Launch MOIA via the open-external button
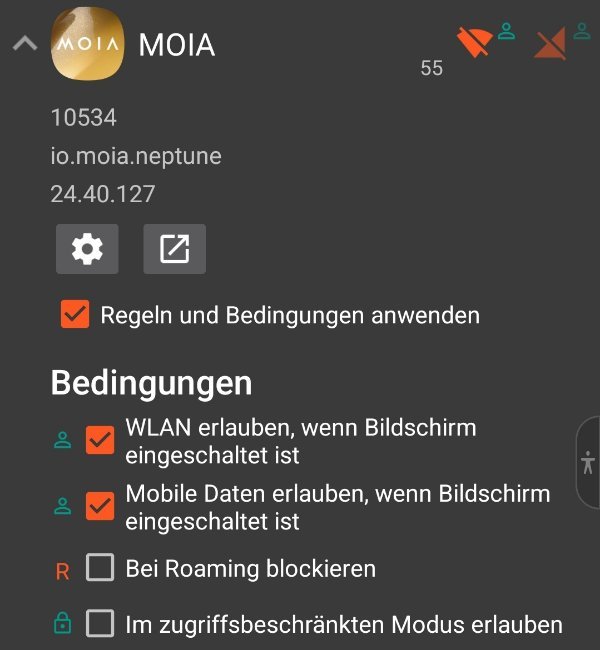The width and height of the screenshot is (600, 650). 175,249
